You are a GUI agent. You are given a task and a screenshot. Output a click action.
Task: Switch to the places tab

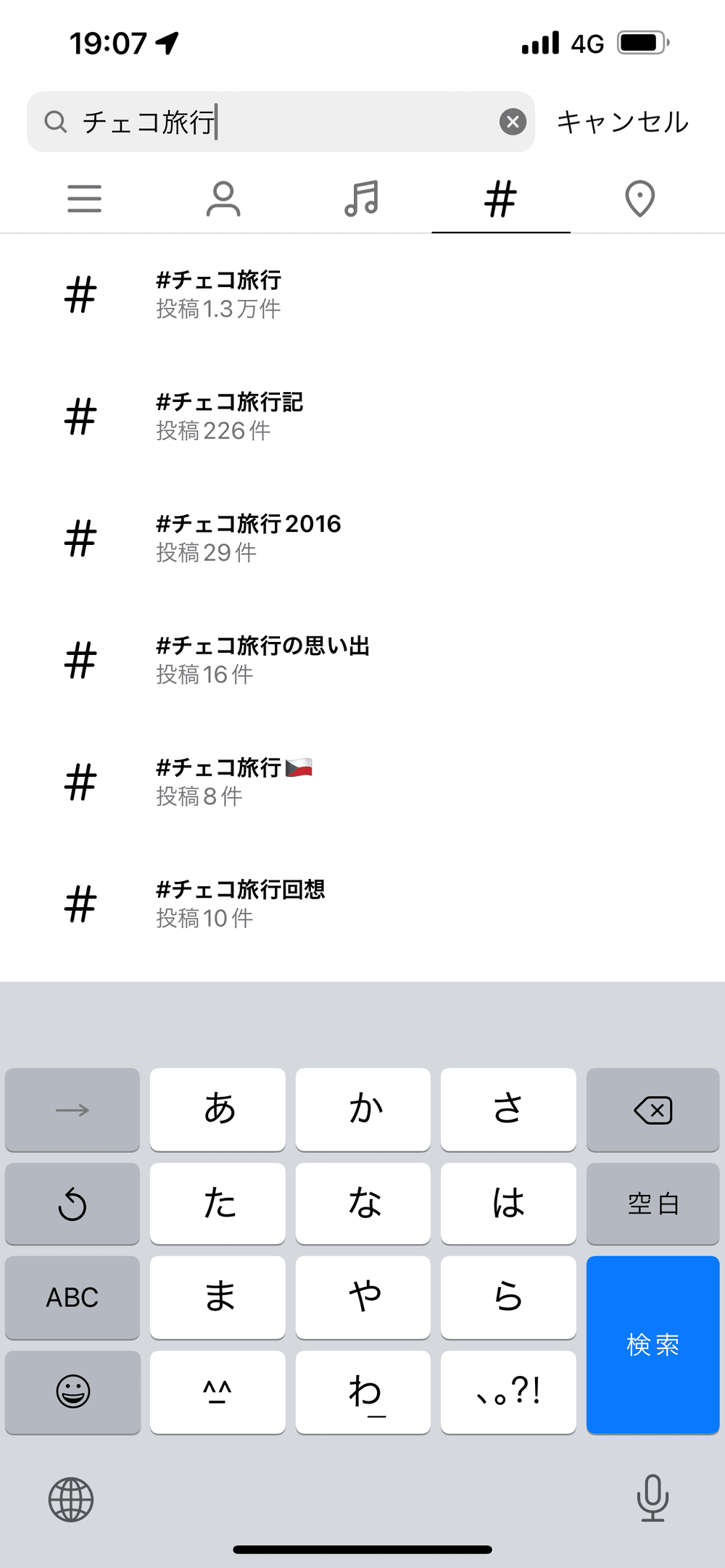pyautogui.click(x=639, y=199)
